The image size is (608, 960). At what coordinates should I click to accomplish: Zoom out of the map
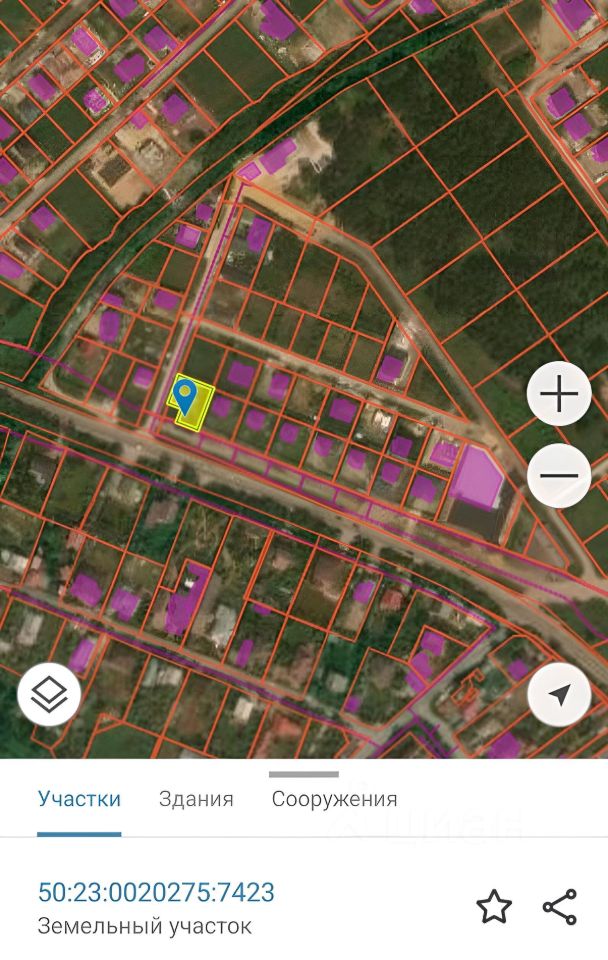(x=559, y=475)
